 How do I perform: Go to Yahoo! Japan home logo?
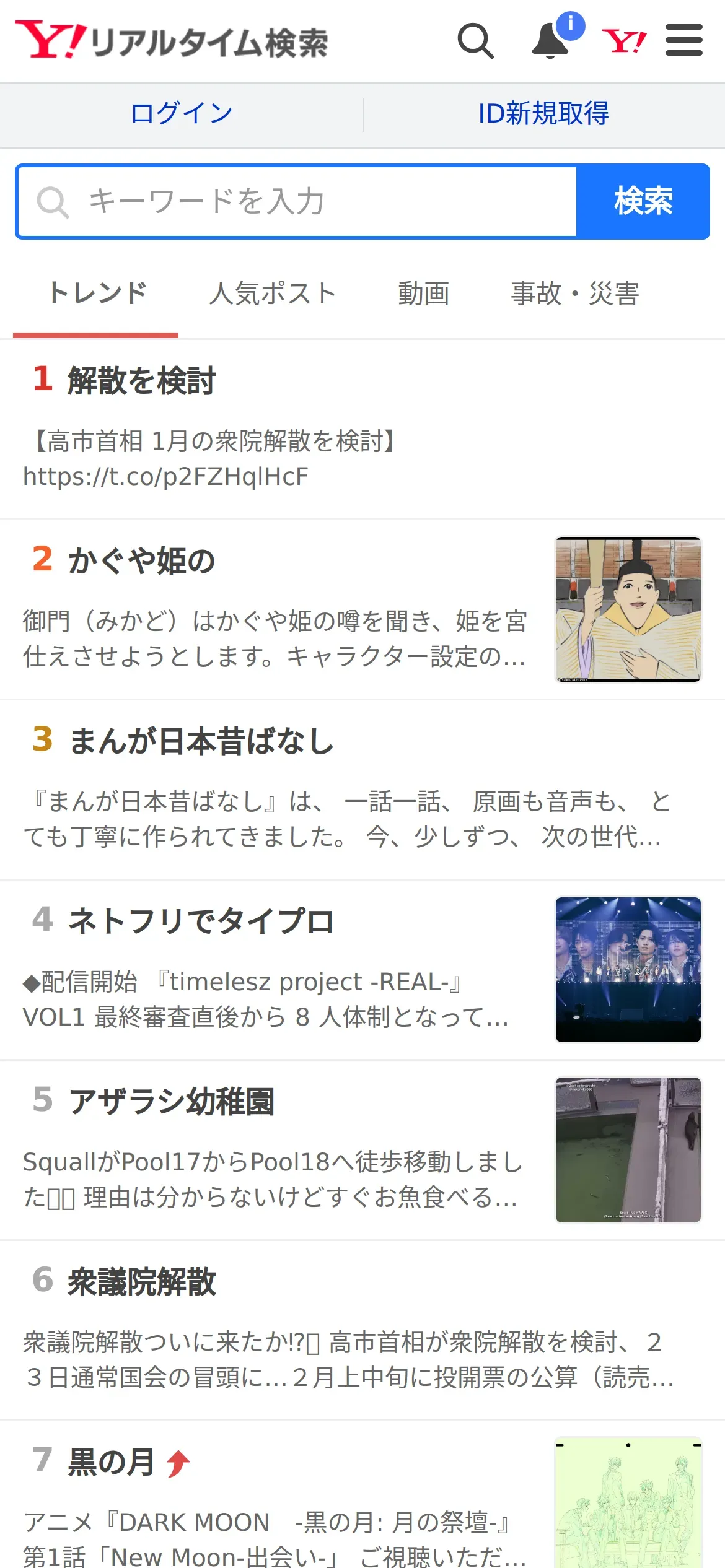pyautogui.click(x=623, y=41)
